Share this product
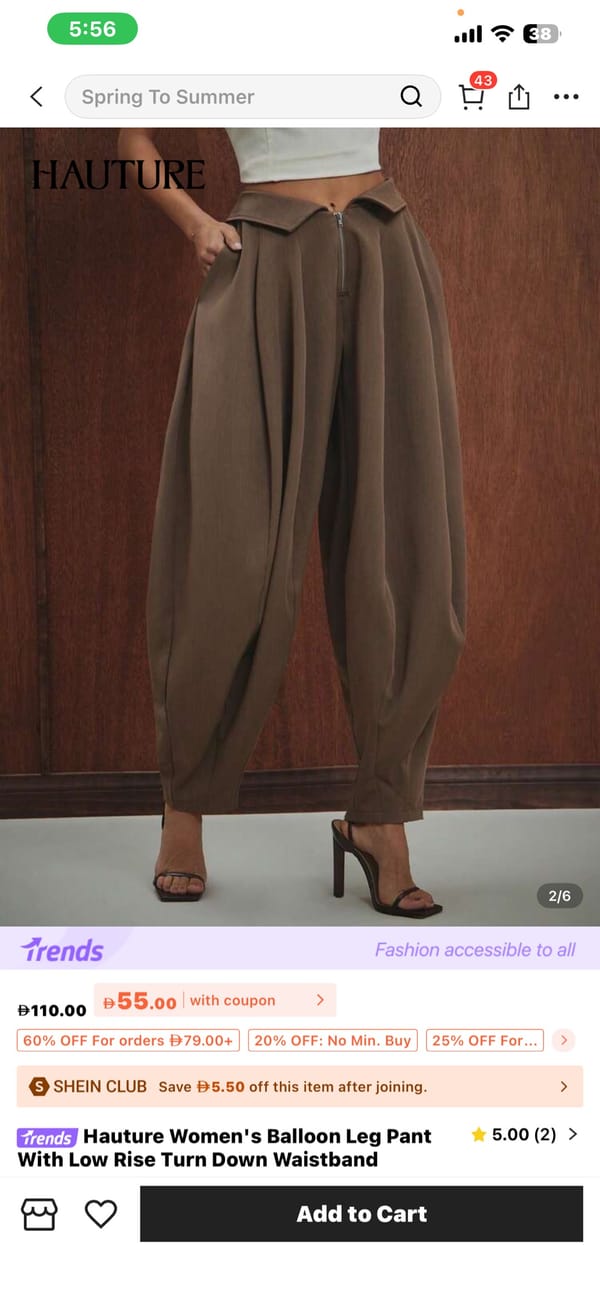 pyautogui.click(x=519, y=97)
